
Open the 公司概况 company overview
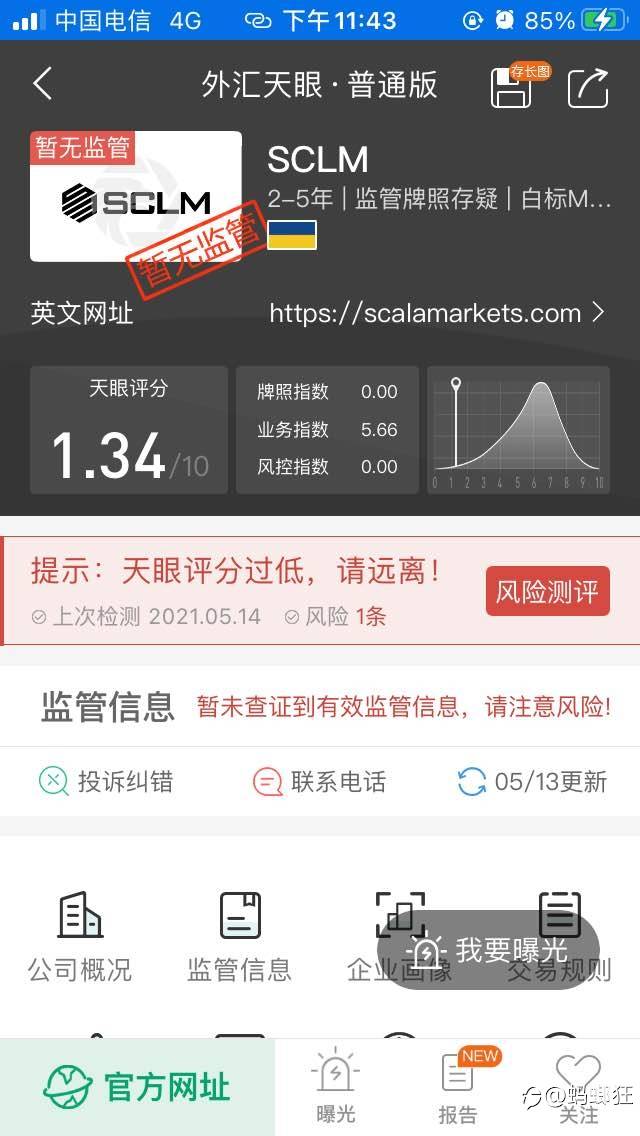click(x=80, y=937)
